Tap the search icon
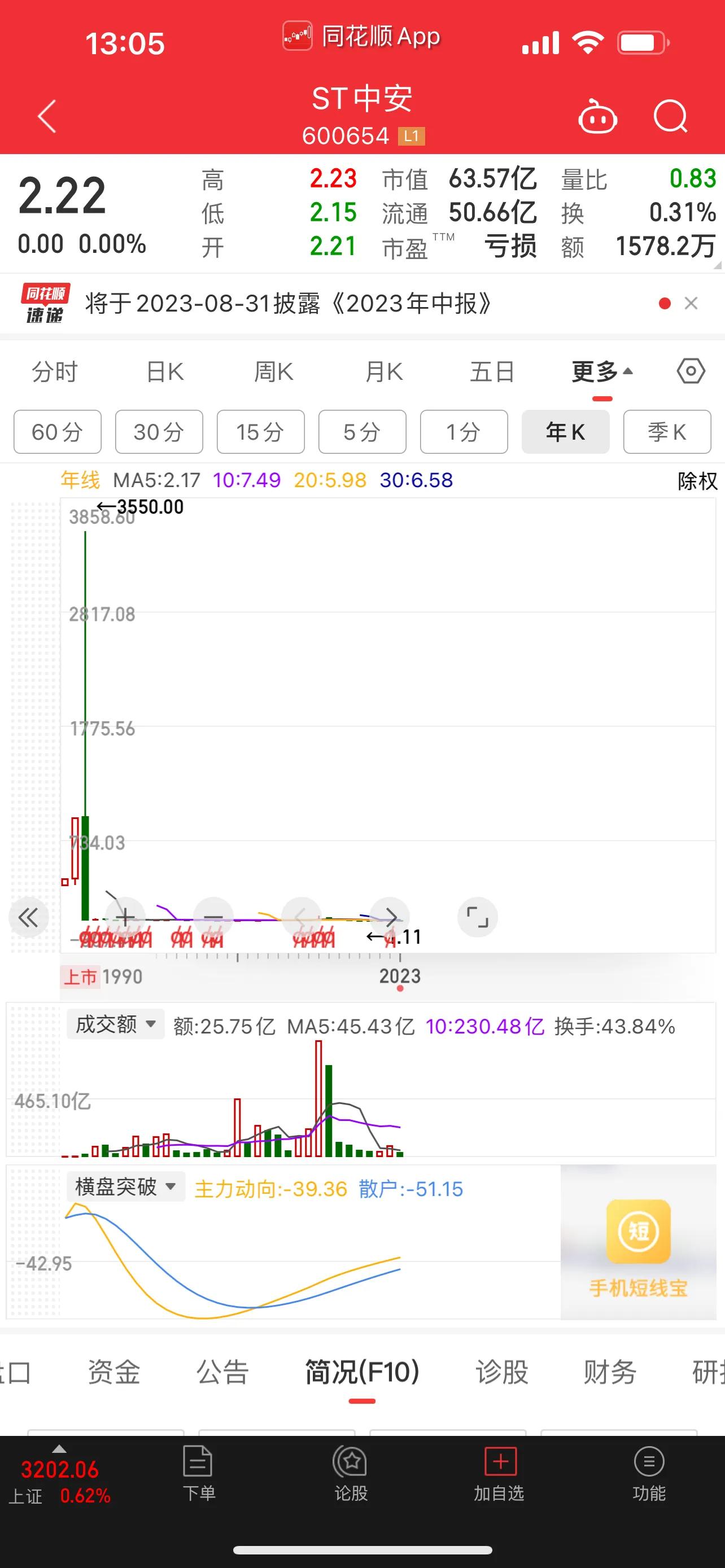Screen dimensions: 725x1568 point(671,116)
